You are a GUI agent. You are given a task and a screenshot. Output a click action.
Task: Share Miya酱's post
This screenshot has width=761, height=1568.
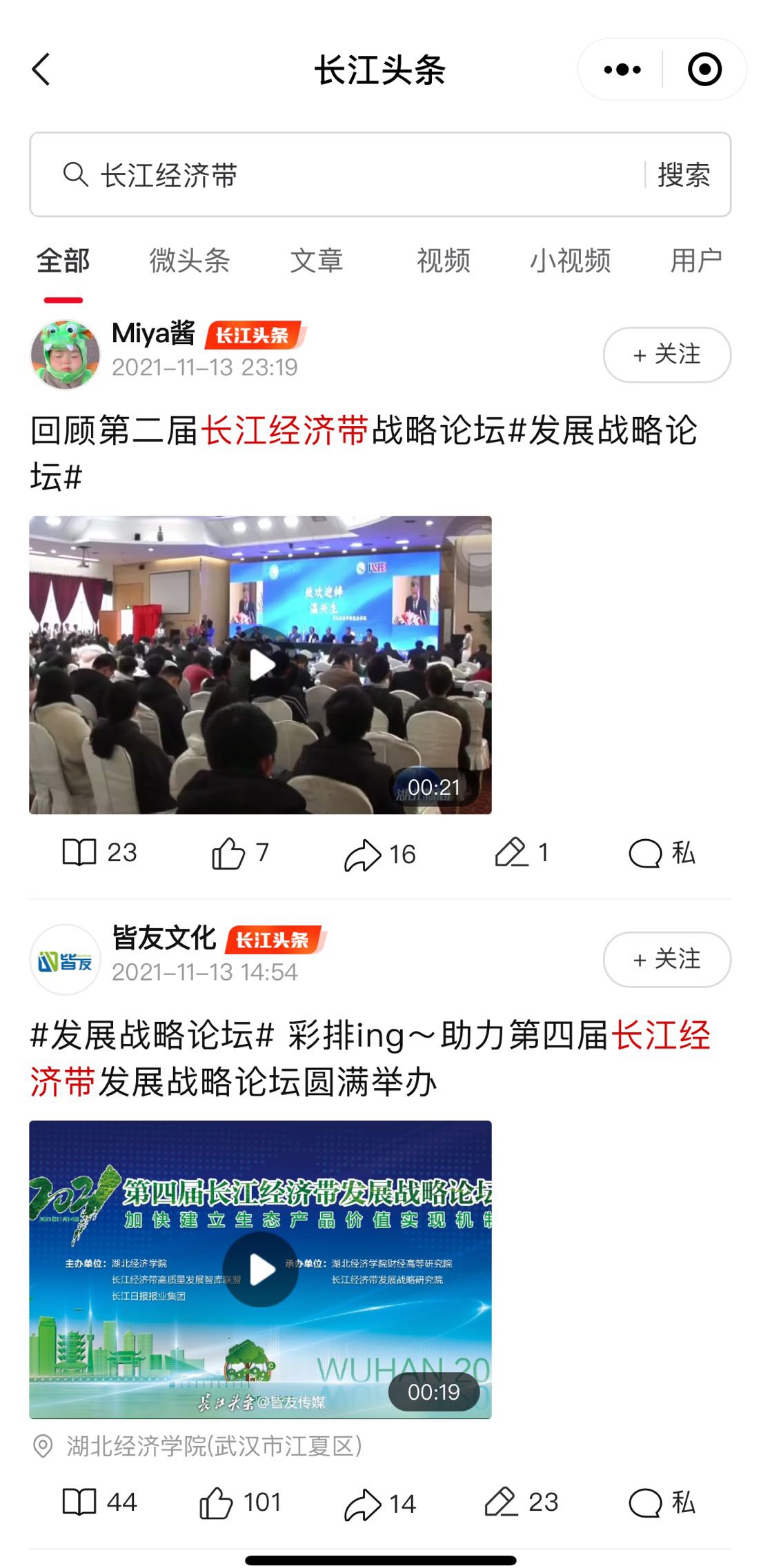[x=379, y=855]
